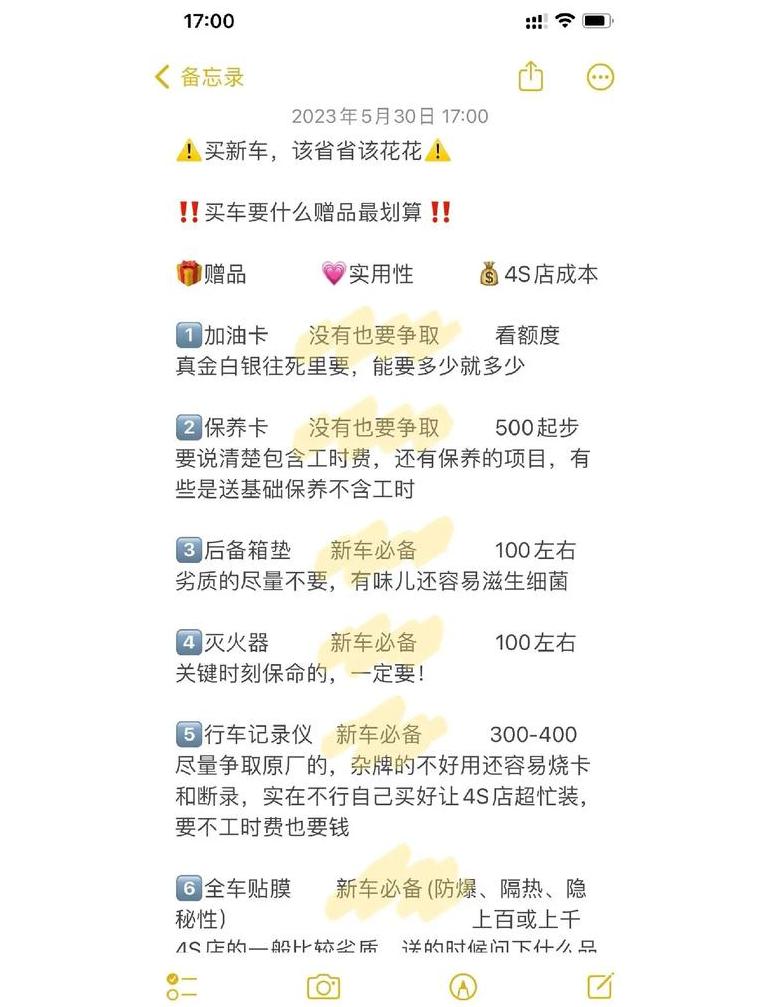Open the camera attachment options
Image resolution: width=780 pixels, height=1007 pixels.
tap(322, 986)
